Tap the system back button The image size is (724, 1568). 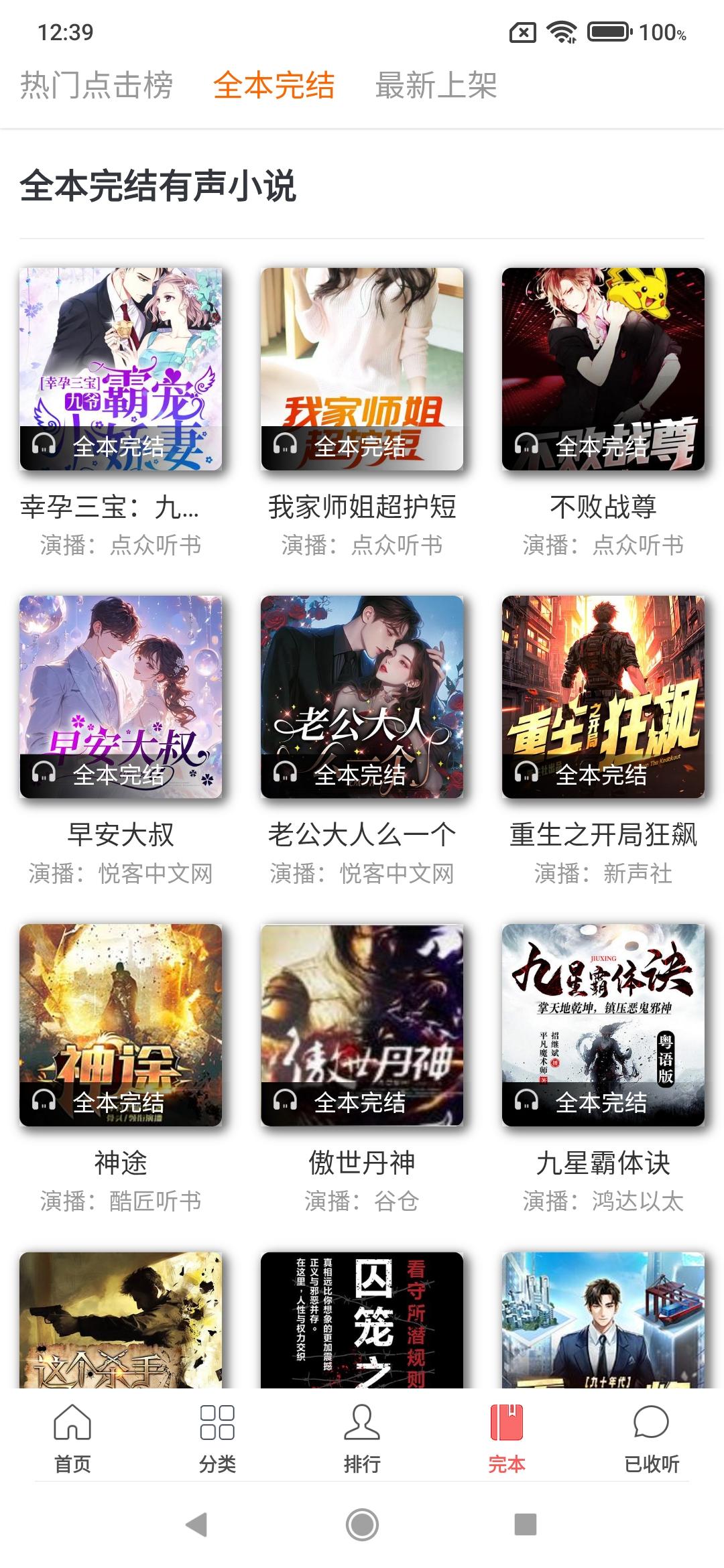coord(196,1524)
